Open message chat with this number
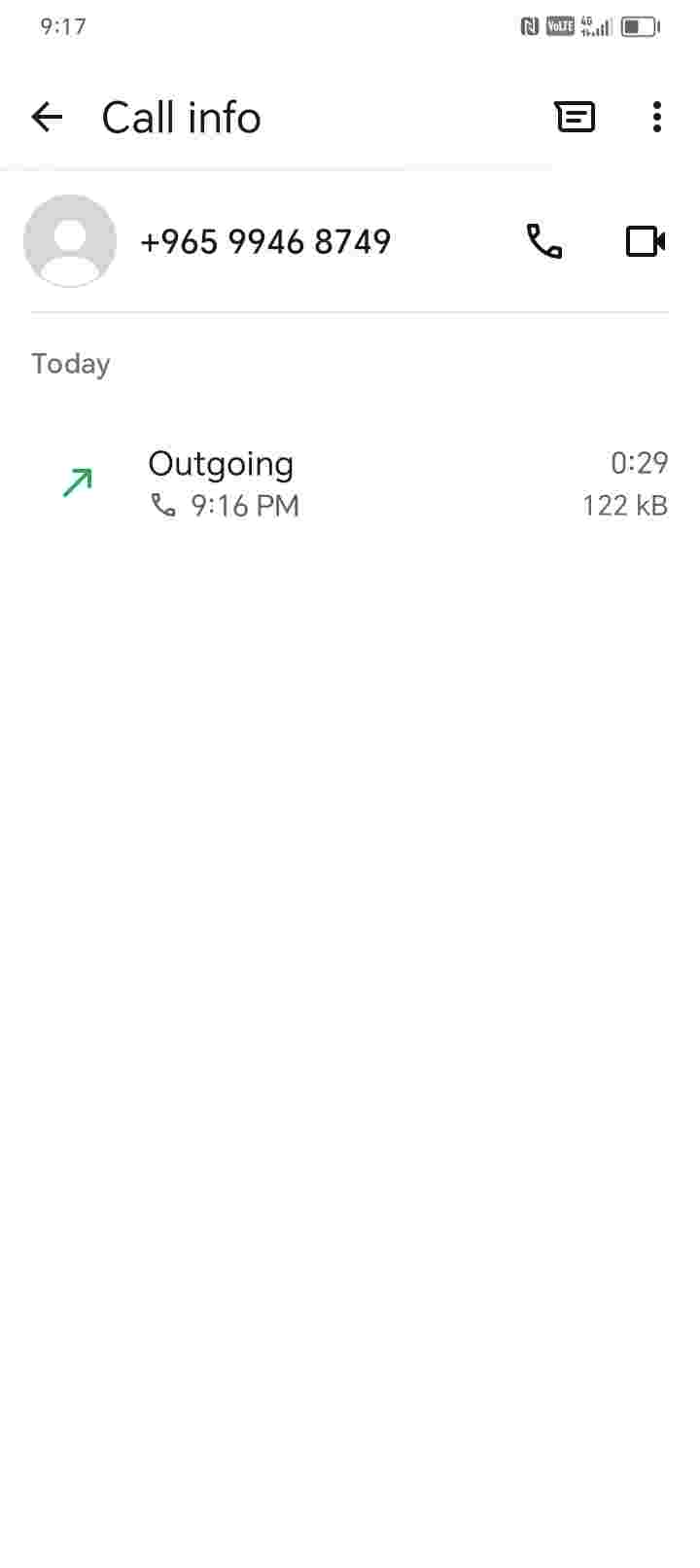Screen dimensions: 700x1568 (575, 118)
